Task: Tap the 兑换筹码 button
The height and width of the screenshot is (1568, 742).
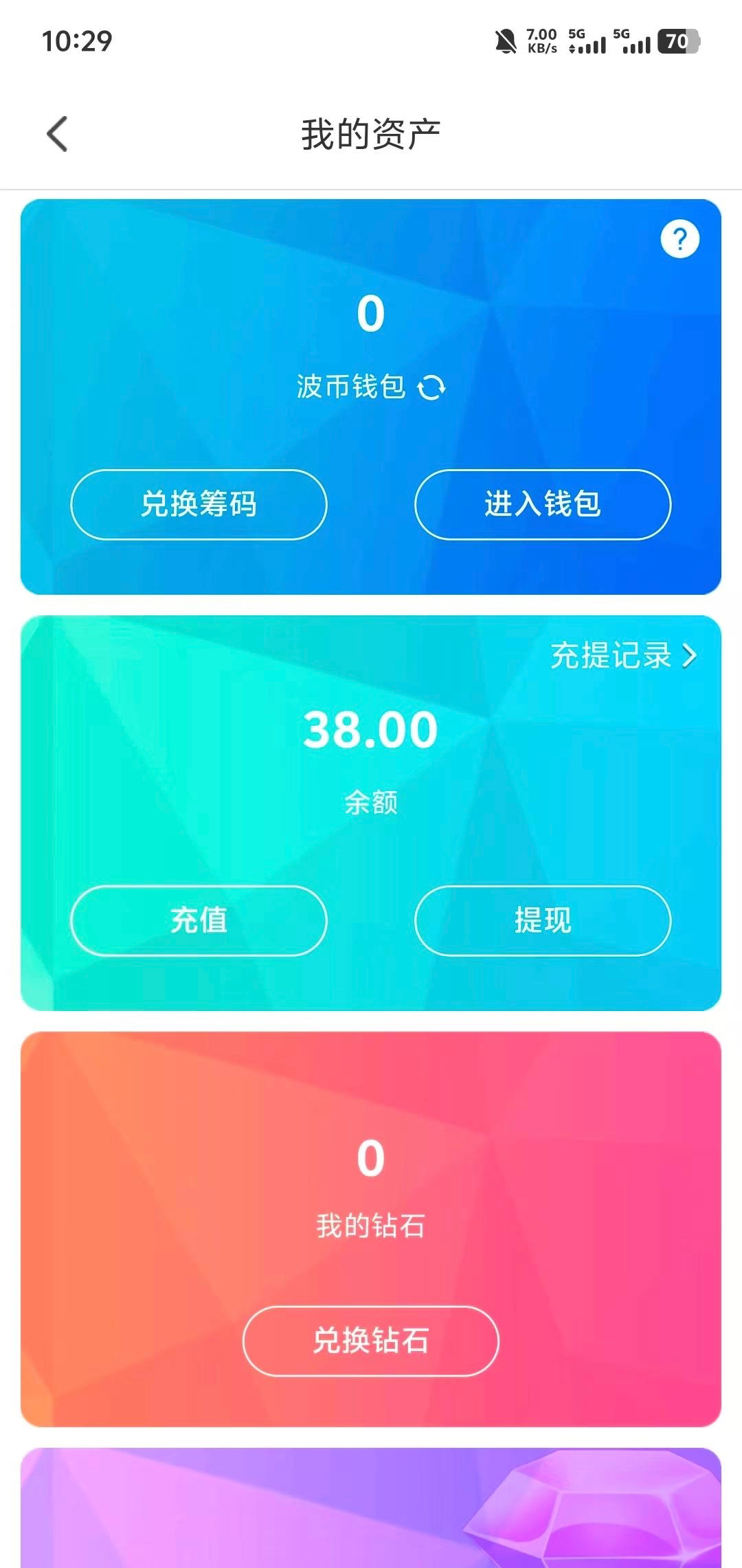Action: (199, 505)
